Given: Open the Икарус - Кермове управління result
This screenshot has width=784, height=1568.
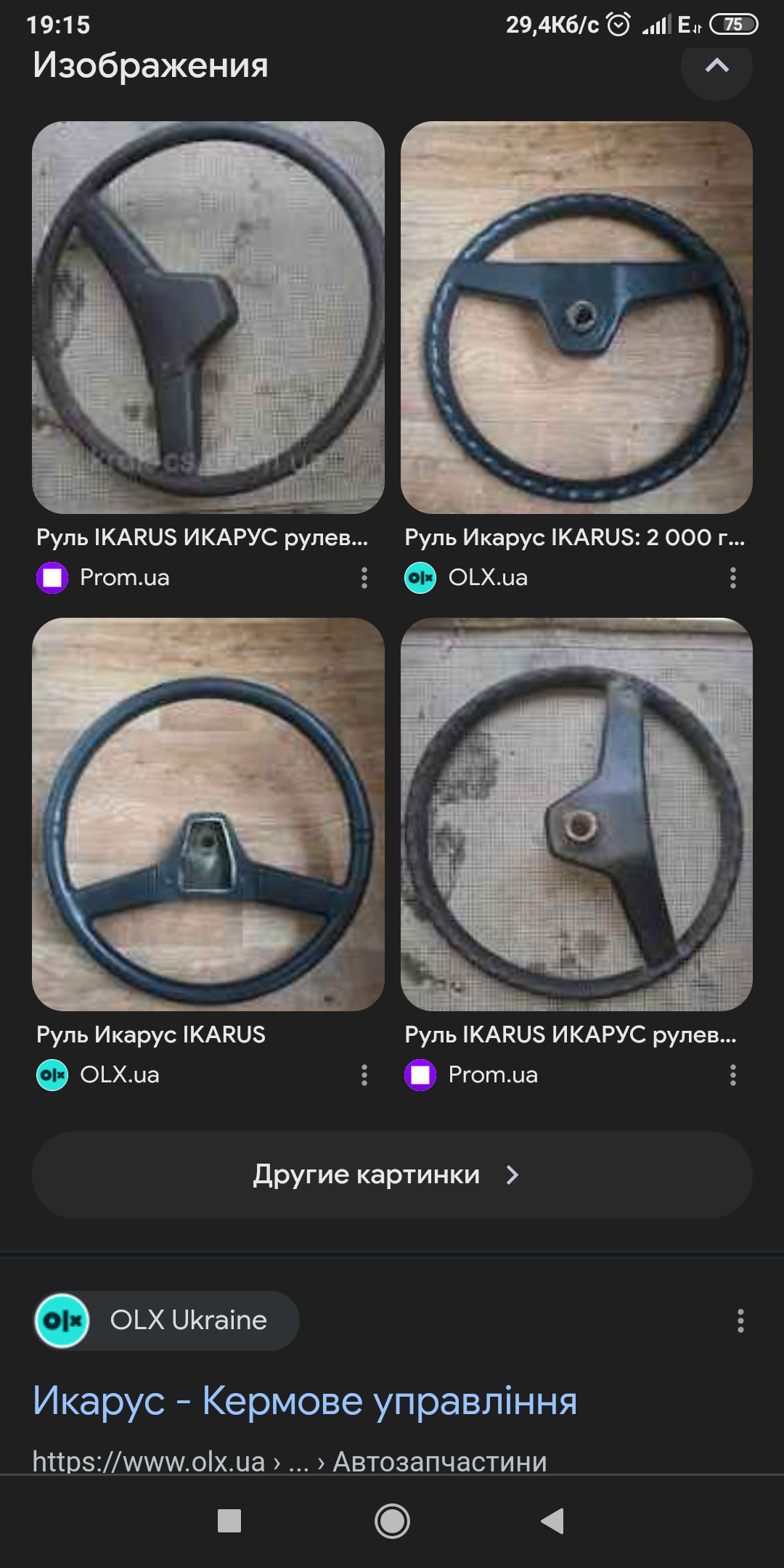Looking at the screenshot, I should tap(305, 1401).
